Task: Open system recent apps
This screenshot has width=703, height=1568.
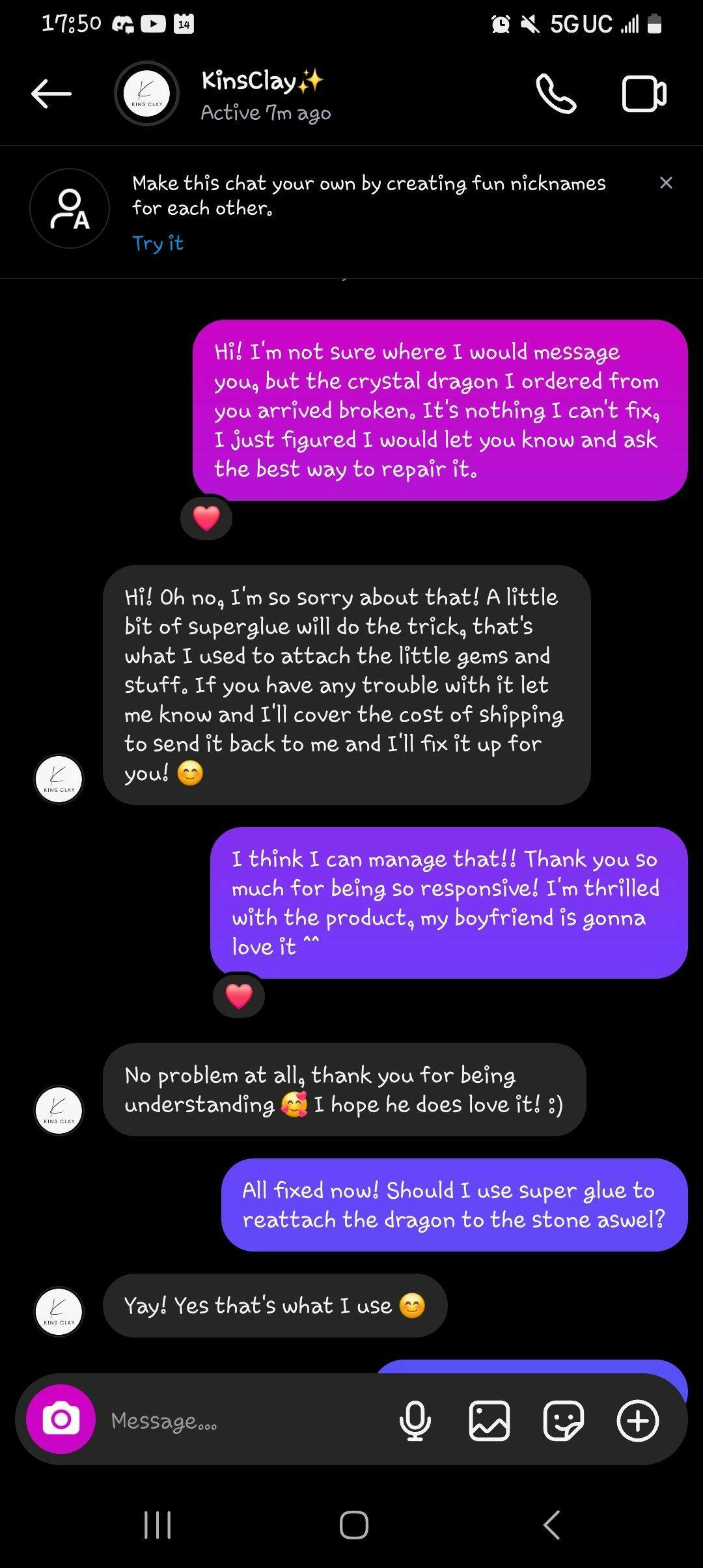Action: [x=157, y=1525]
